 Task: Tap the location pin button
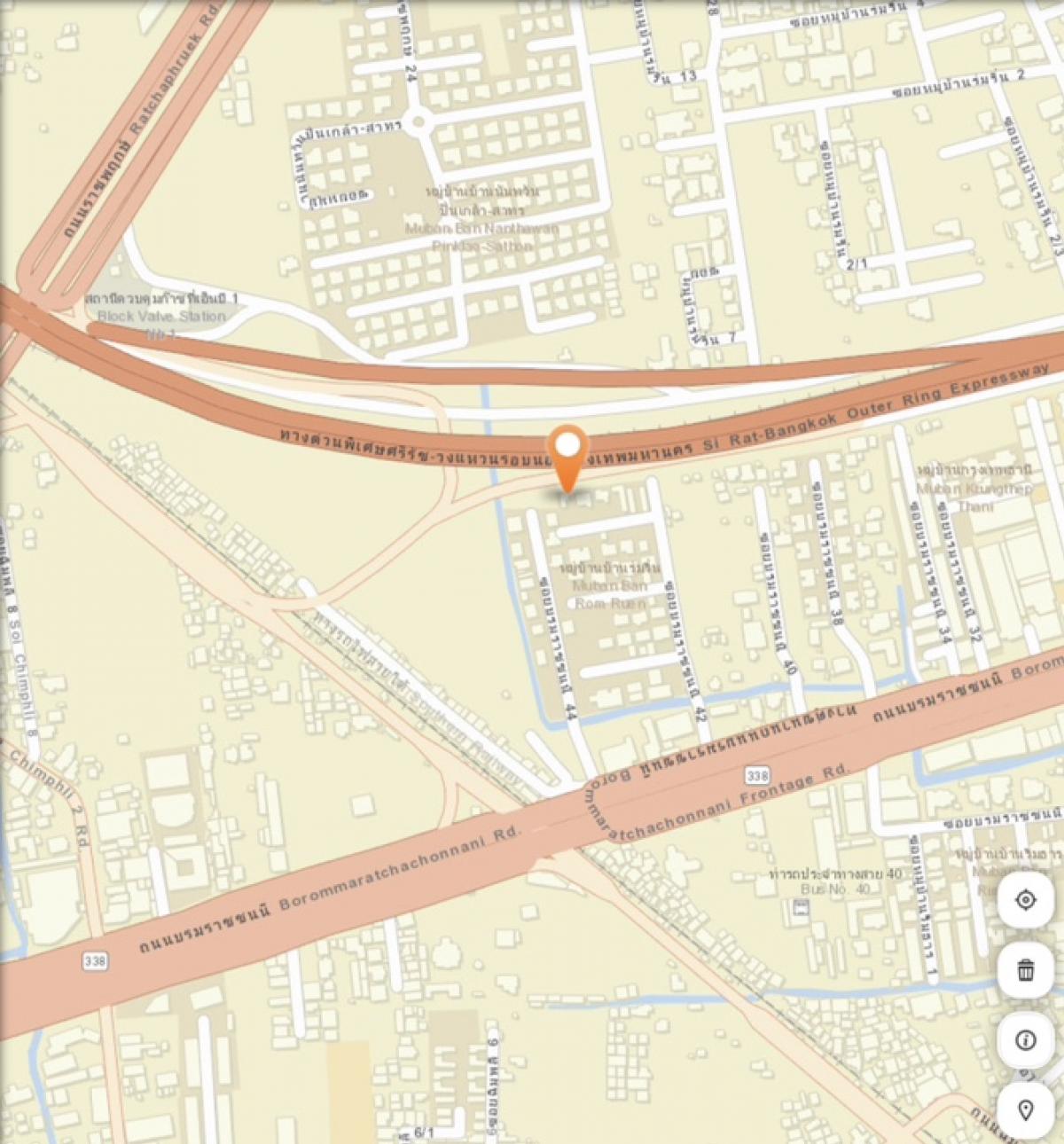(1025, 1109)
